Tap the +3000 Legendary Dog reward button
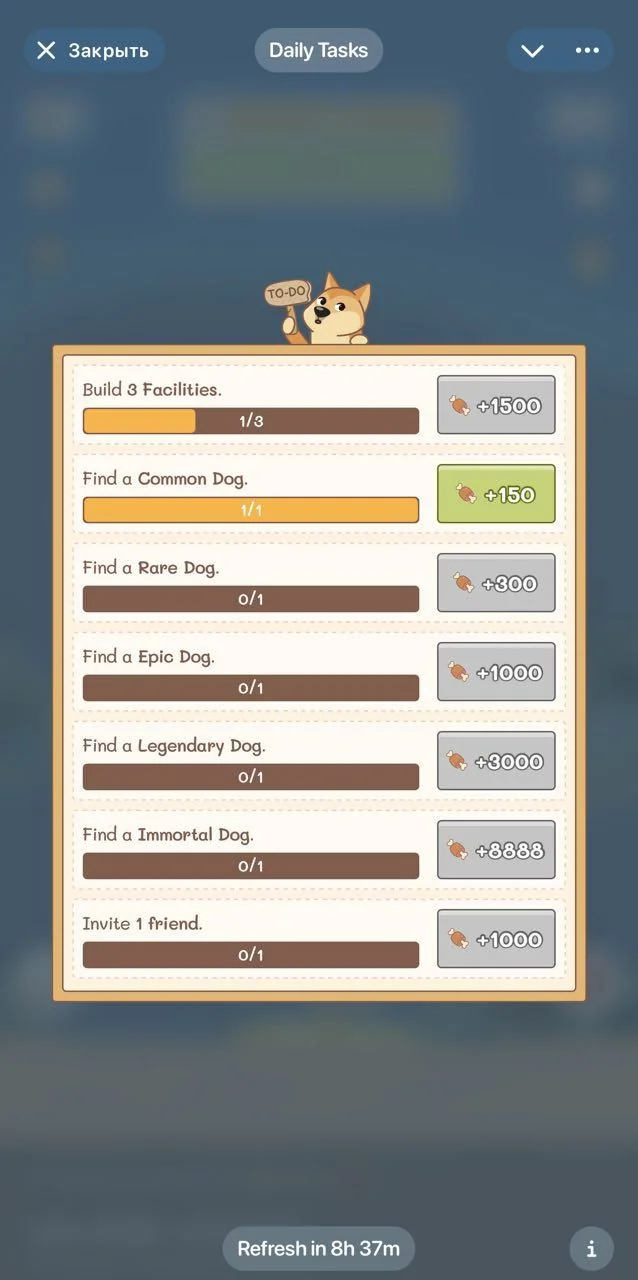This screenshot has height=1280, width=638. point(496,761)
